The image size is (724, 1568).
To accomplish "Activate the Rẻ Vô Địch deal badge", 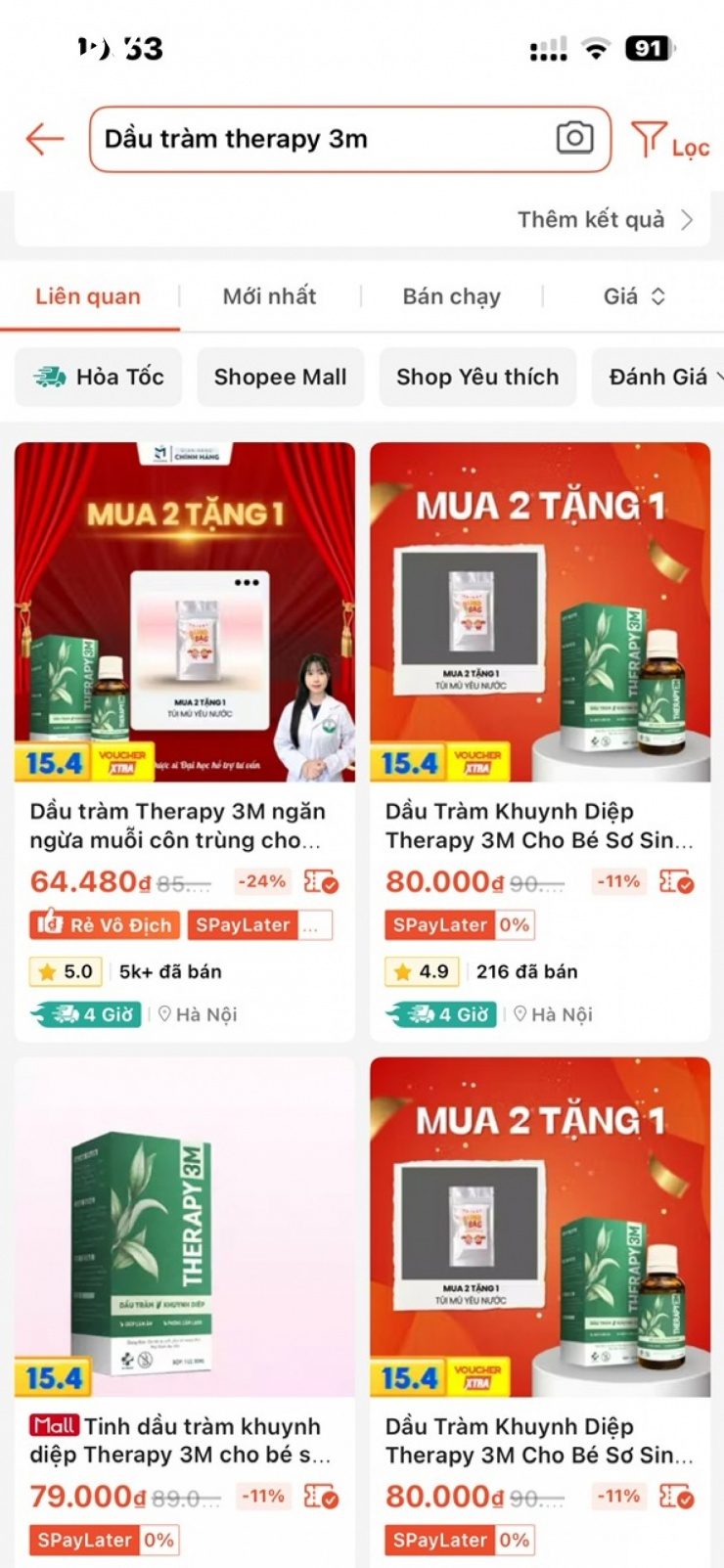I will 105,924.
